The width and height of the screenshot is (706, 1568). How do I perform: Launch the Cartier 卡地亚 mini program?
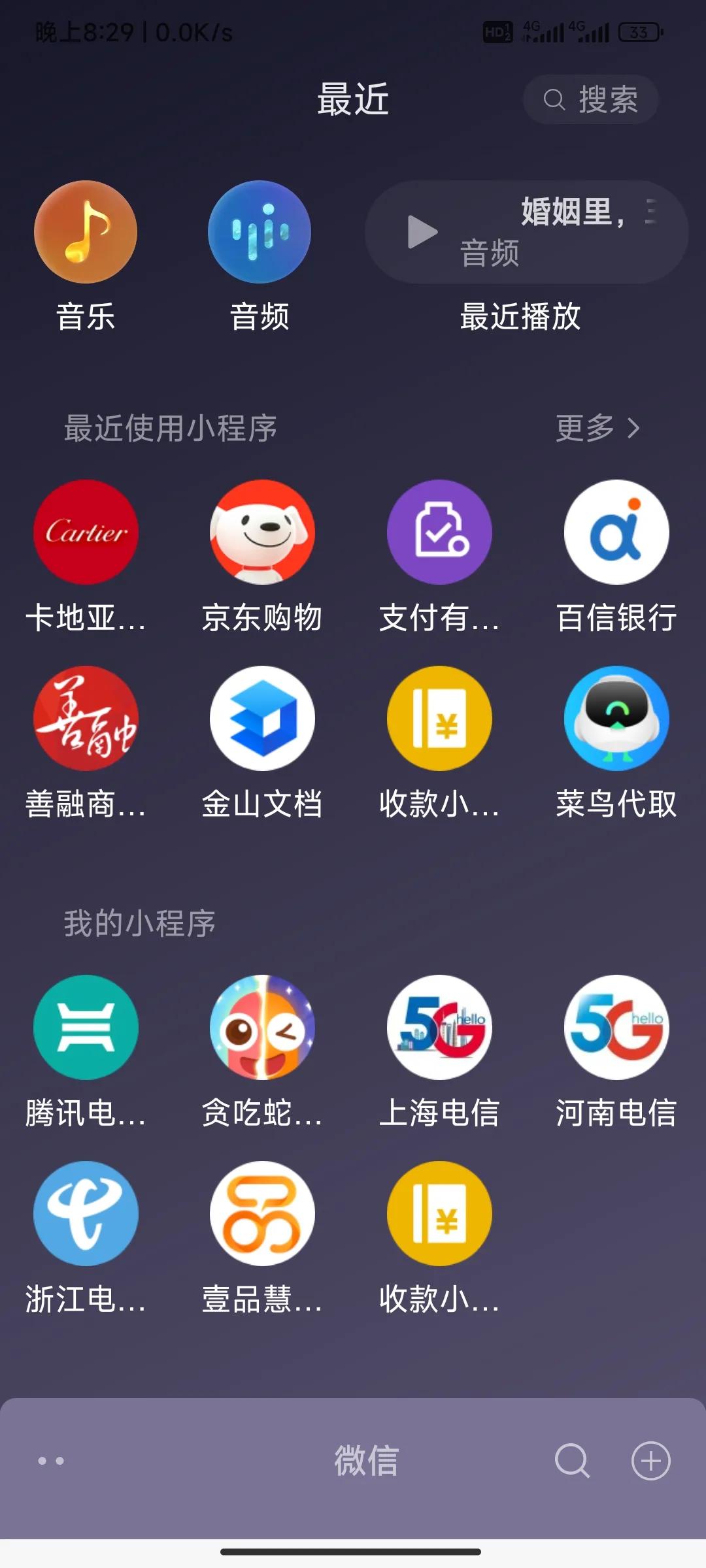click(86, 532)
